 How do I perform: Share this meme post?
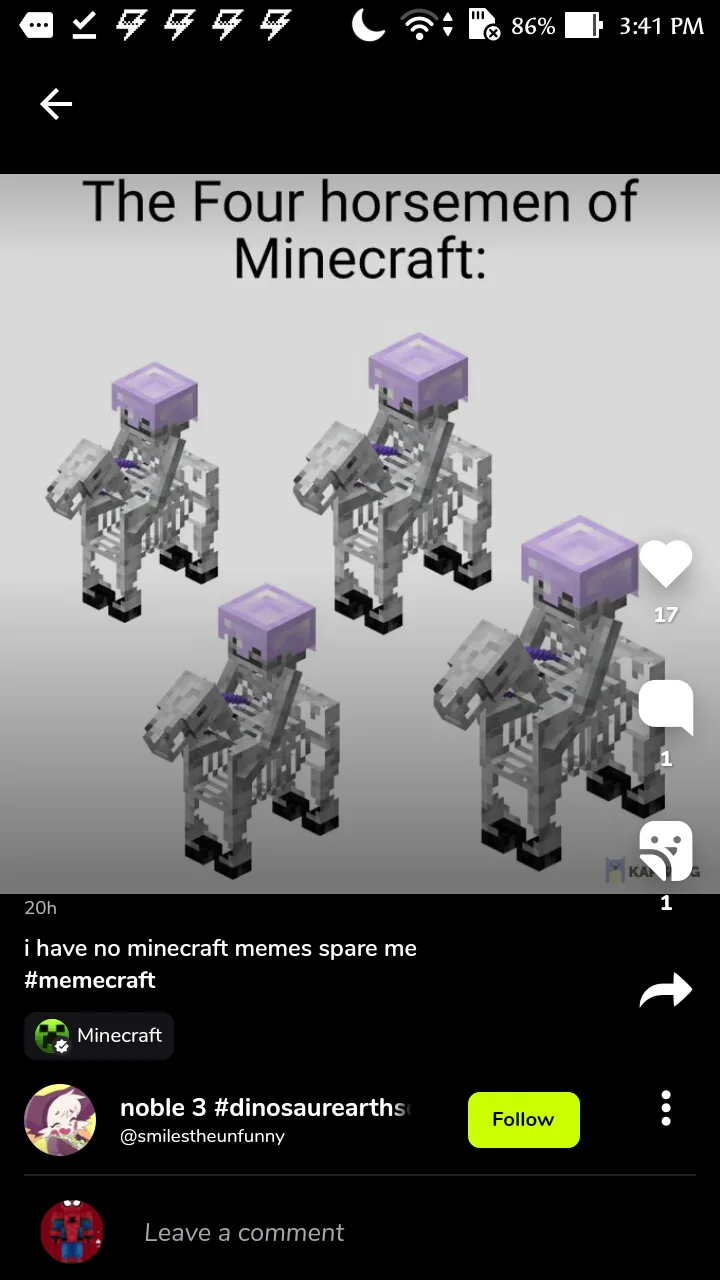point(666,990)
